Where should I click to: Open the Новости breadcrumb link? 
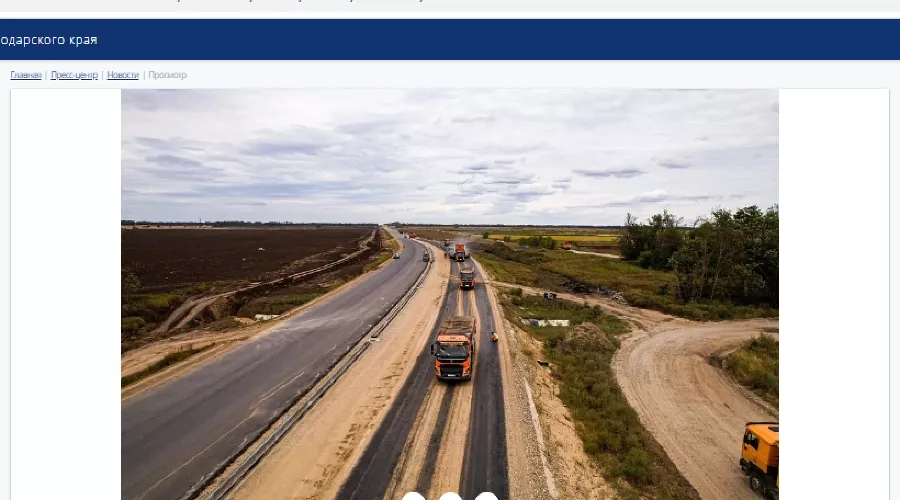123,75
